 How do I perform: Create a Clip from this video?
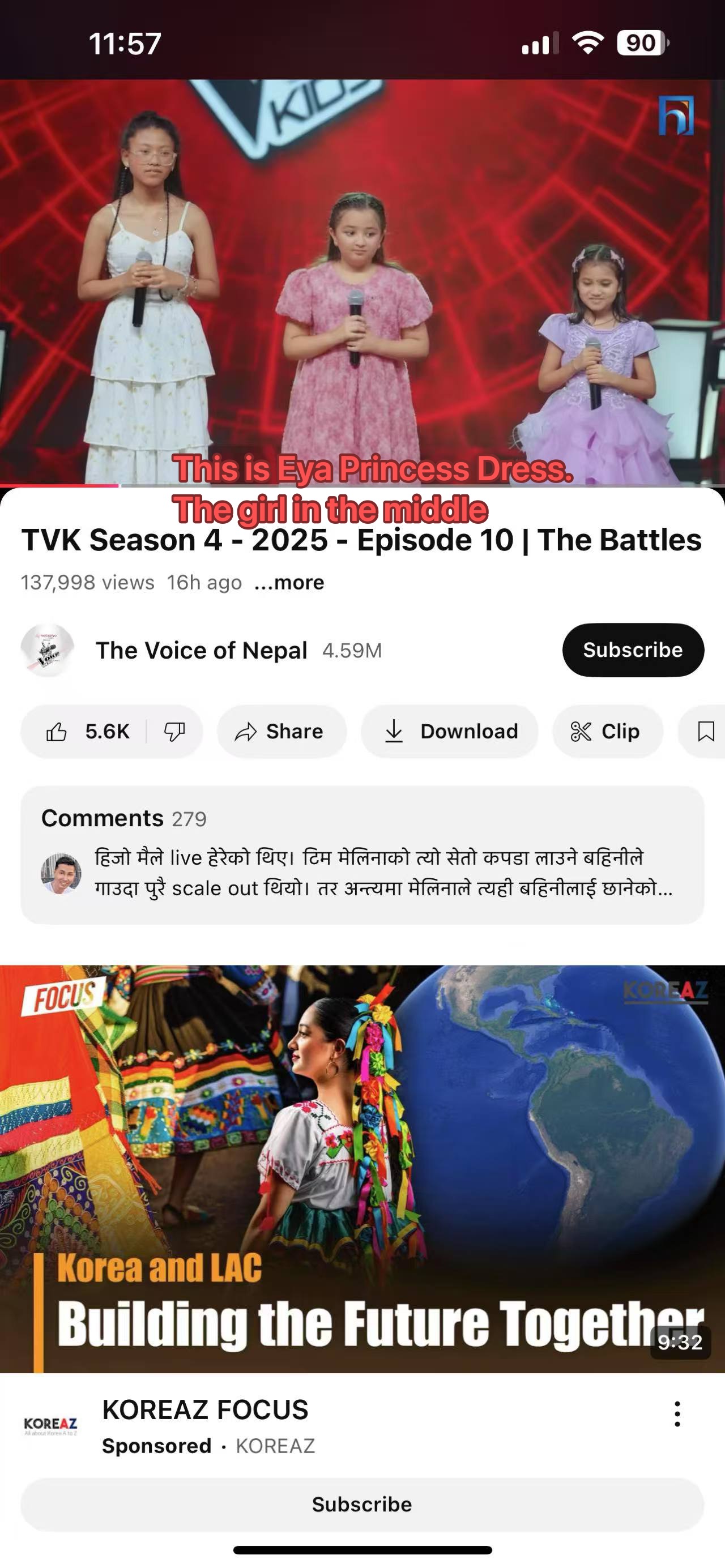tap(607, 731)
